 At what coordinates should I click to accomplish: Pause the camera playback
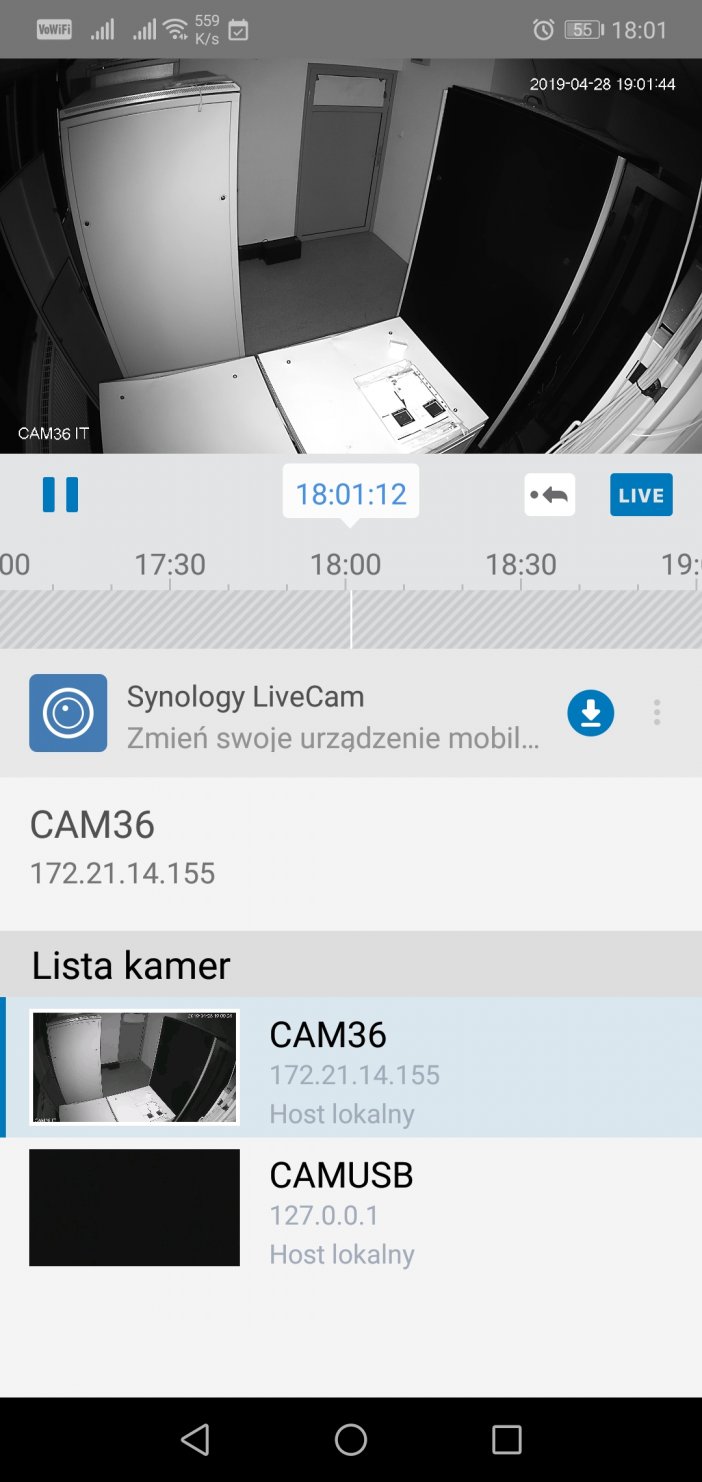pos(60,495)
